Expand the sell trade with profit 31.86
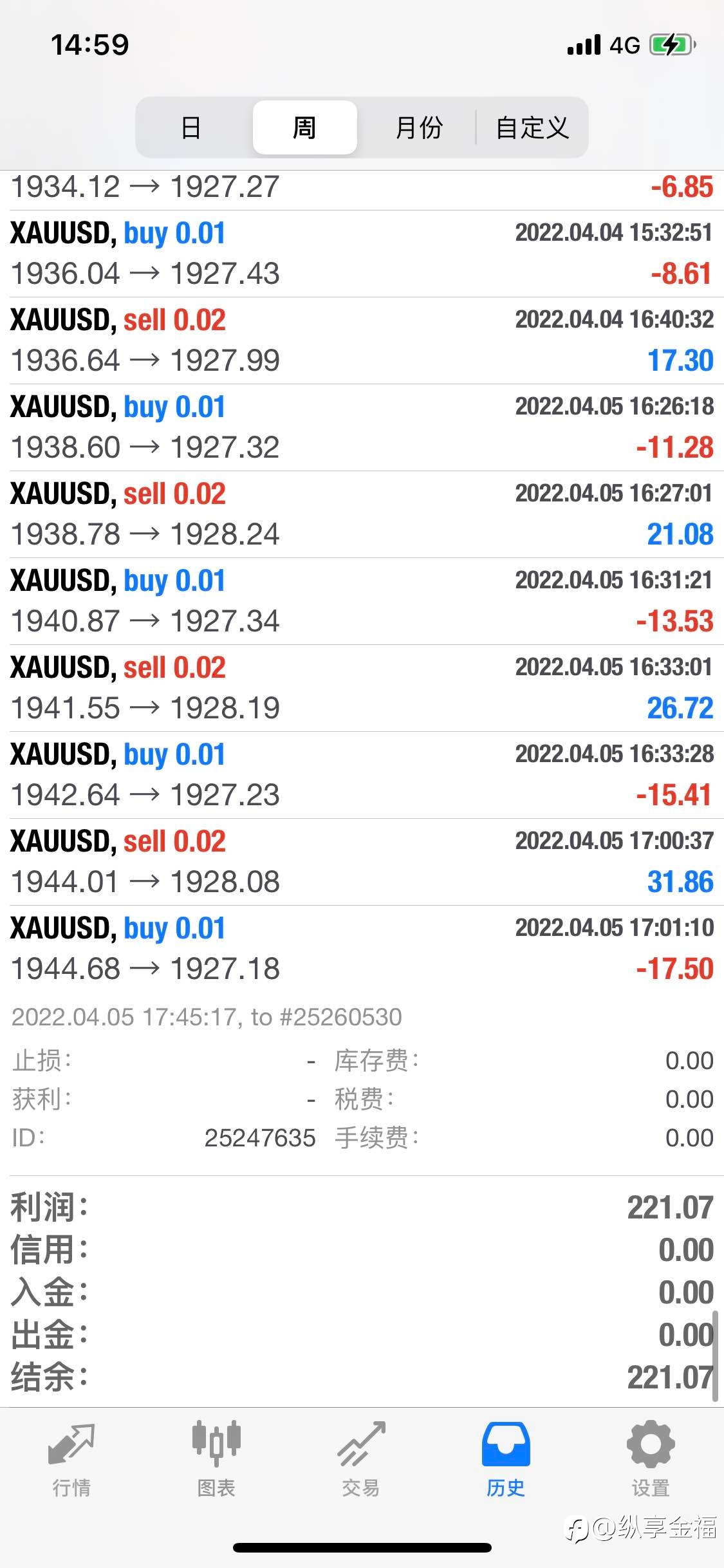This screenshot has height=1568, width=724. pyautogui.click(x=362, y=862)
